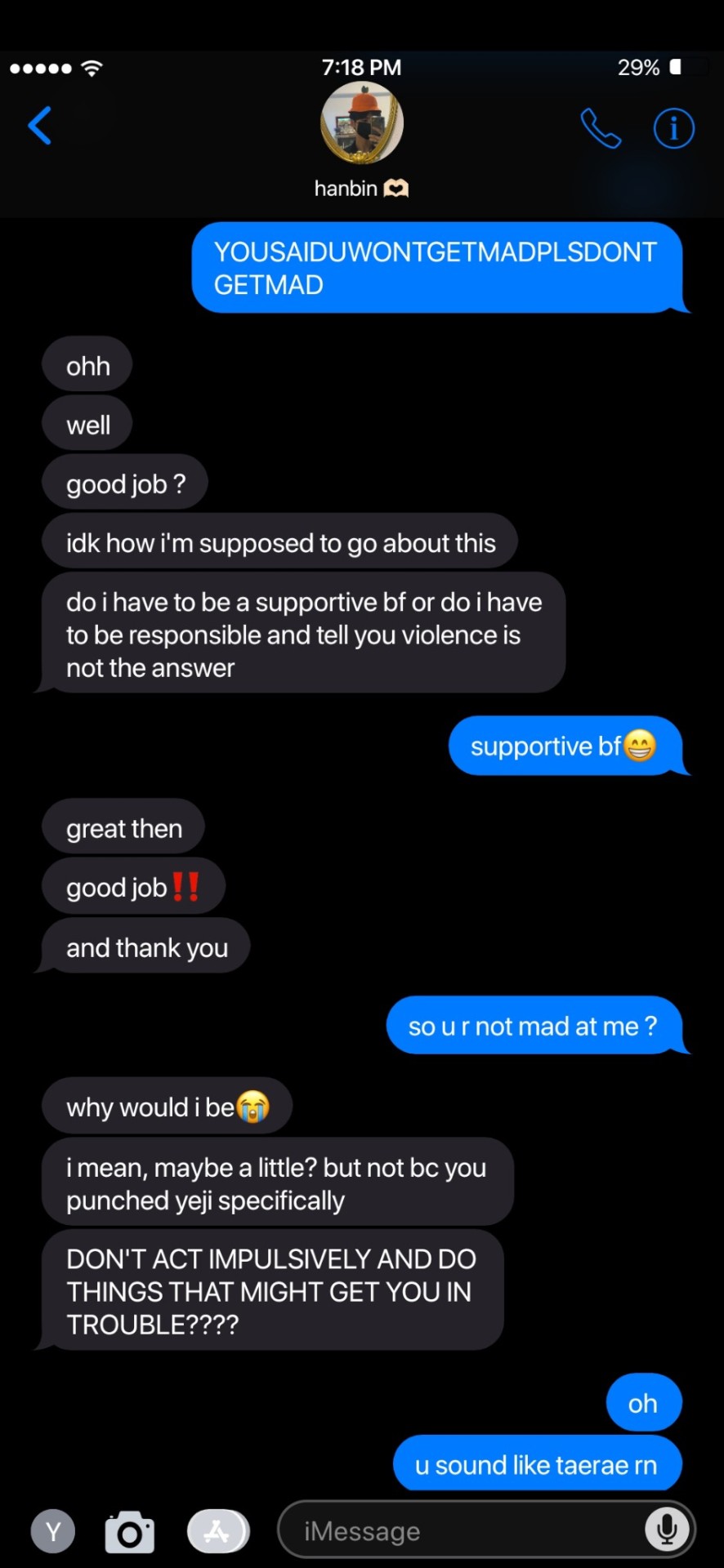
Task: Open the camera to attach a photo
Action: (x=130, y=1531)
